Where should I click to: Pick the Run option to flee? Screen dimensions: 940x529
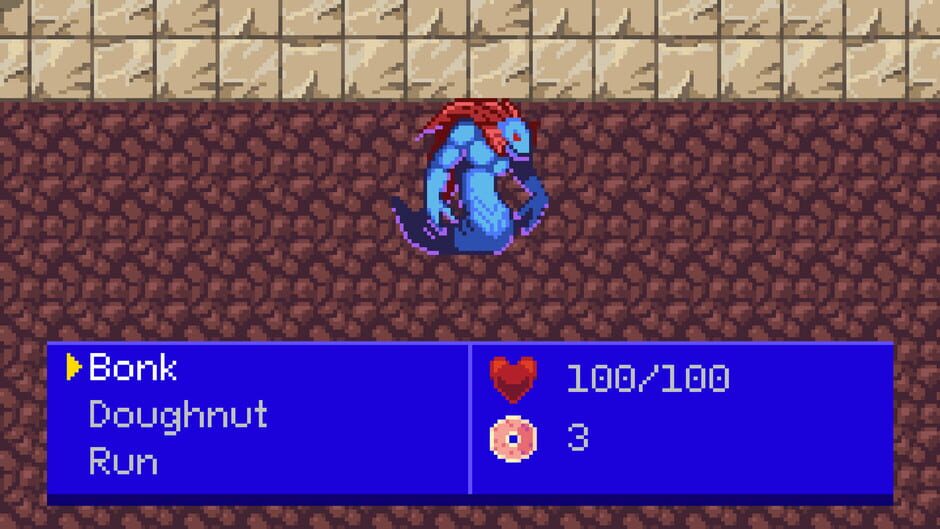123,462
